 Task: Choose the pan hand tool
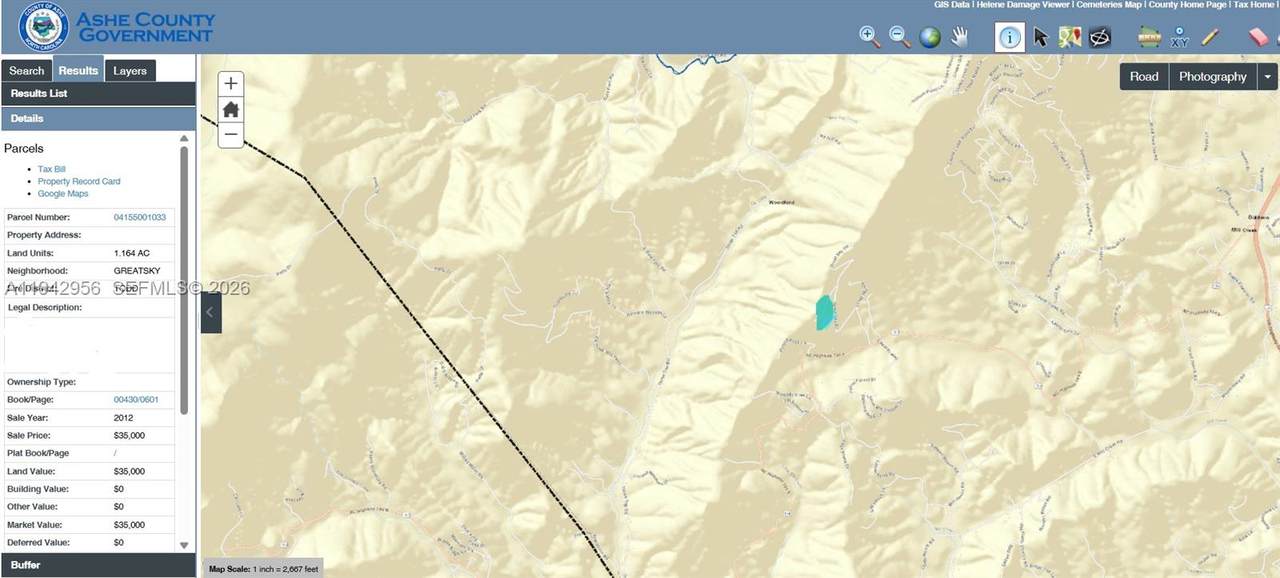tap(959, 37)
